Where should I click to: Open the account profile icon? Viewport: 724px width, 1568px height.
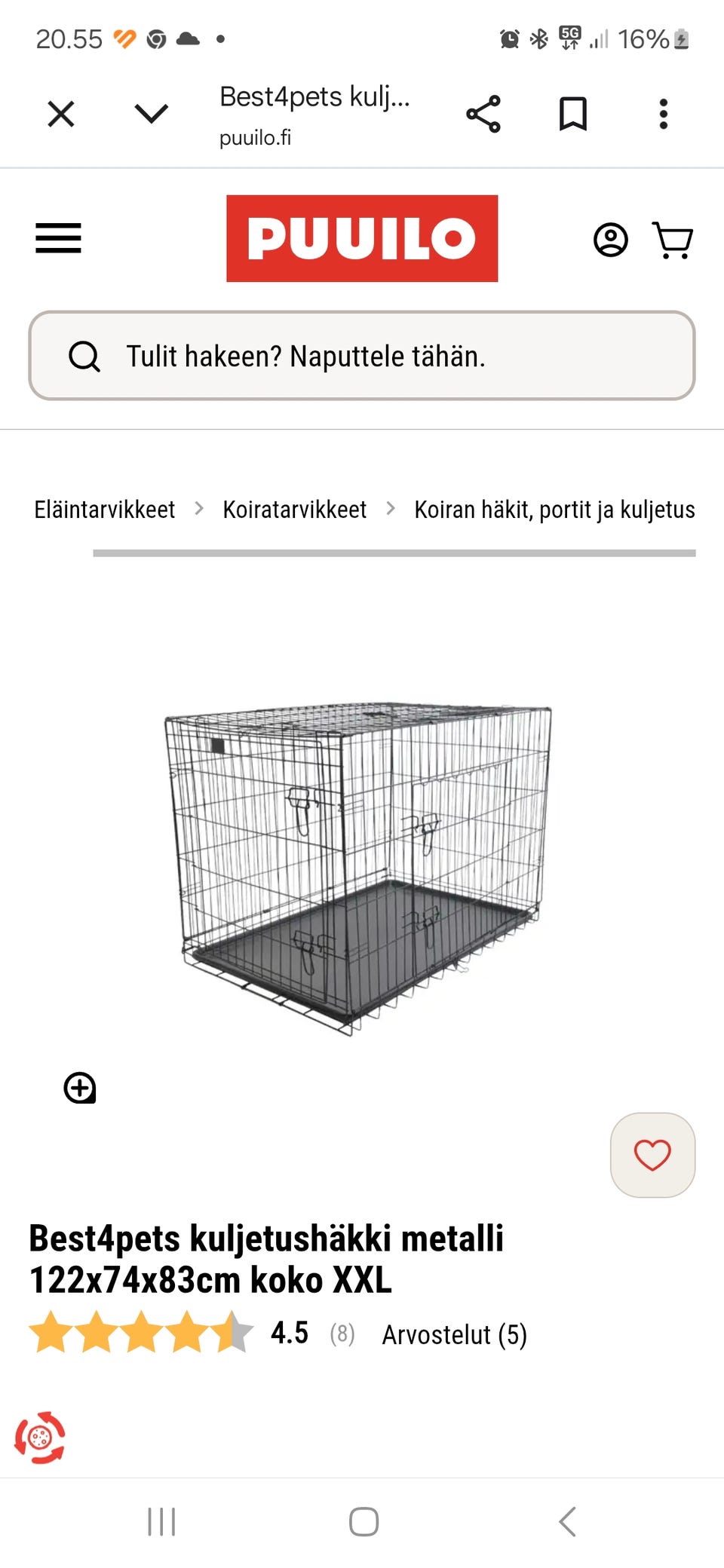611,240
